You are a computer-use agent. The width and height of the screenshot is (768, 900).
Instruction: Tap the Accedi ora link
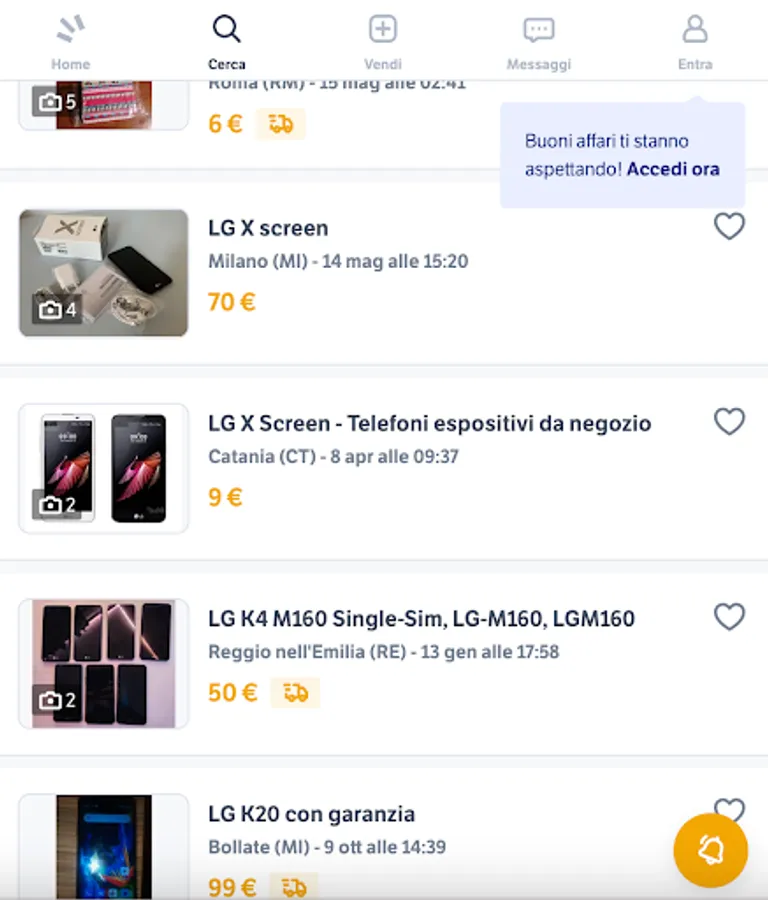(673, 169)
